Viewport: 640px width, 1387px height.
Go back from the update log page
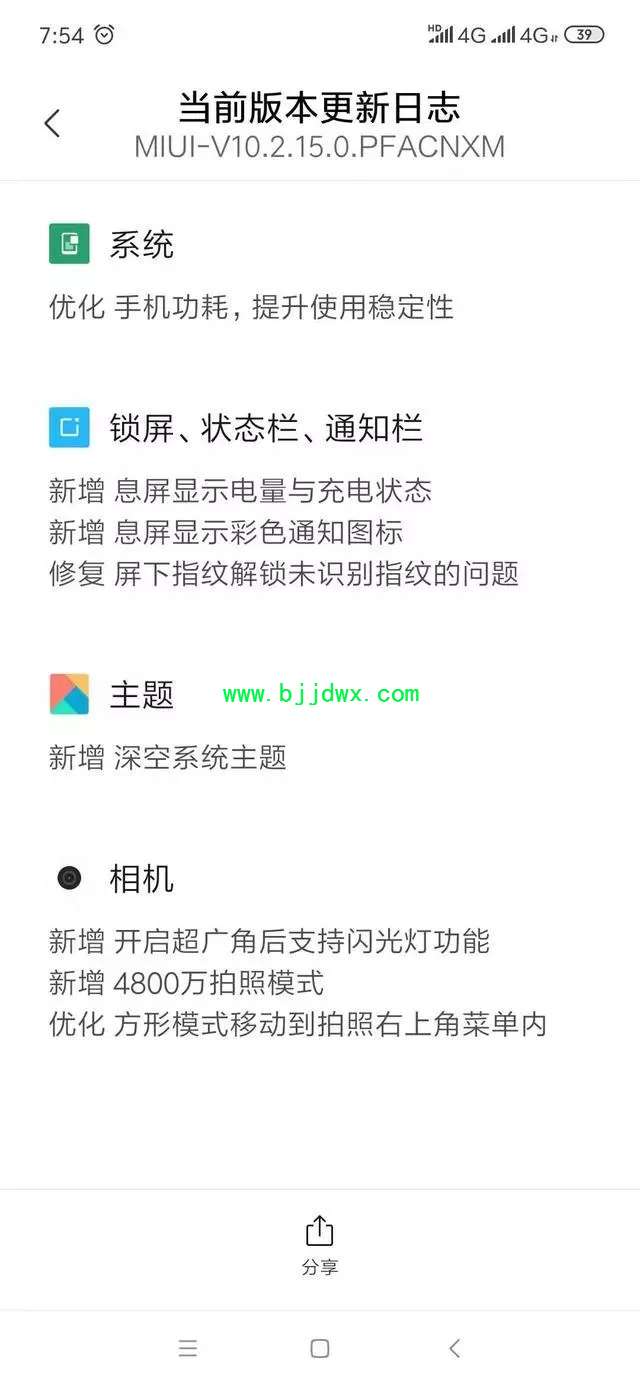click(x=52, y=124)
